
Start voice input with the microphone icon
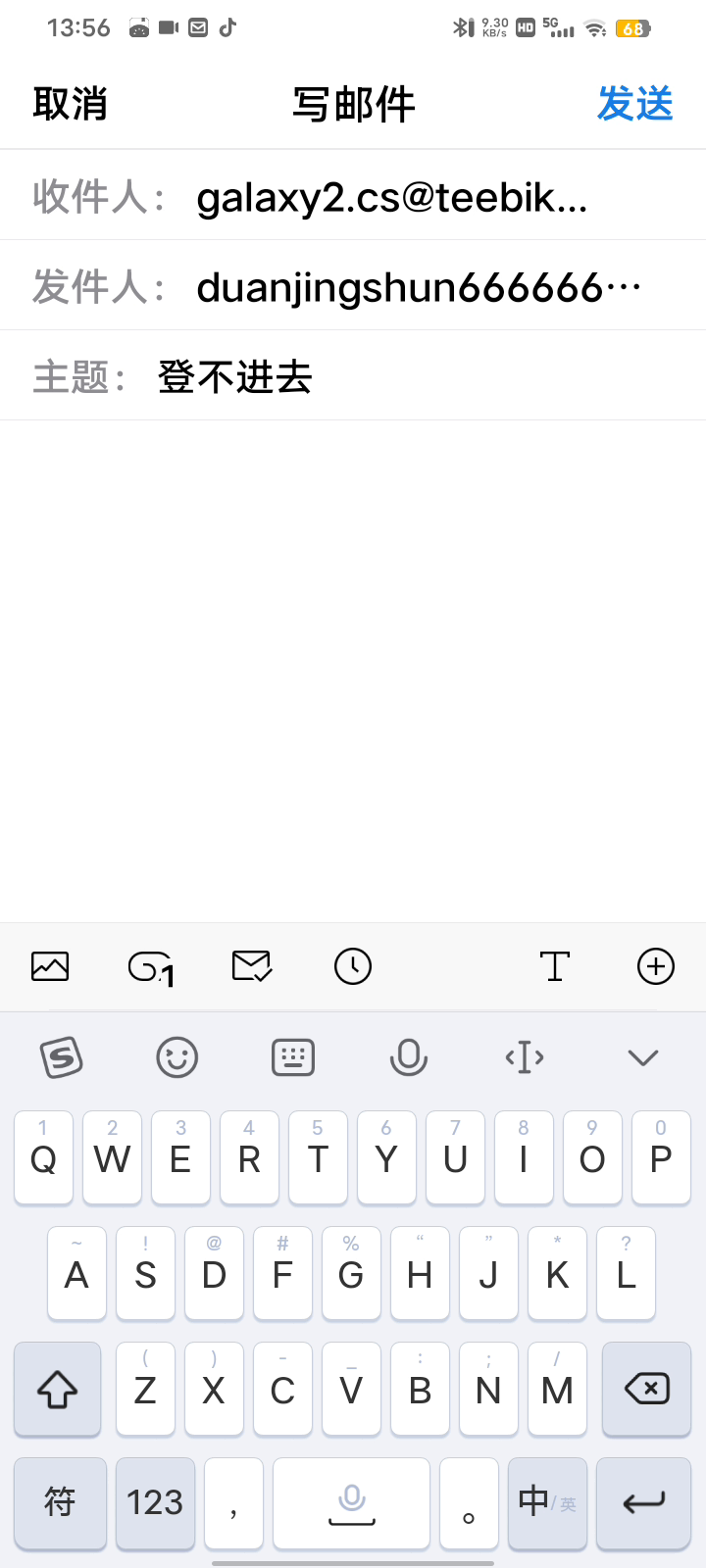click(409, 1057)
